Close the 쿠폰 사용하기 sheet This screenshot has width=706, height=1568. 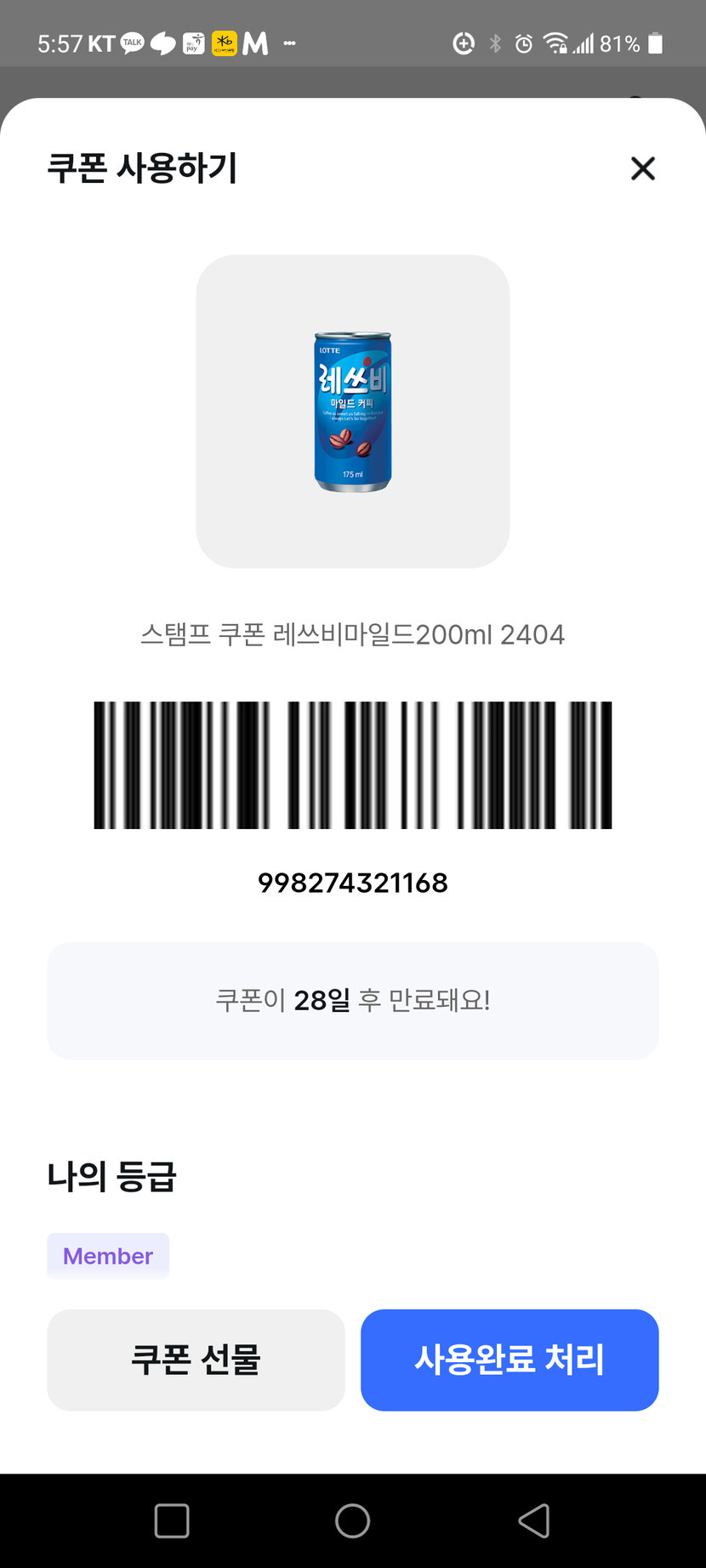[643, 168]
